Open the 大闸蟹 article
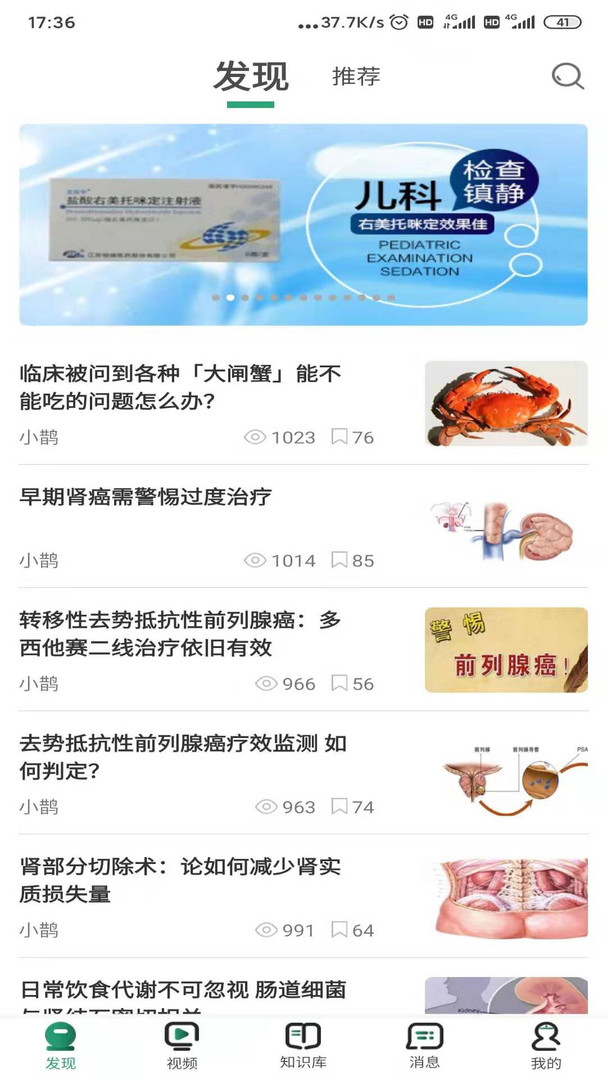 (x=181, y=387)
